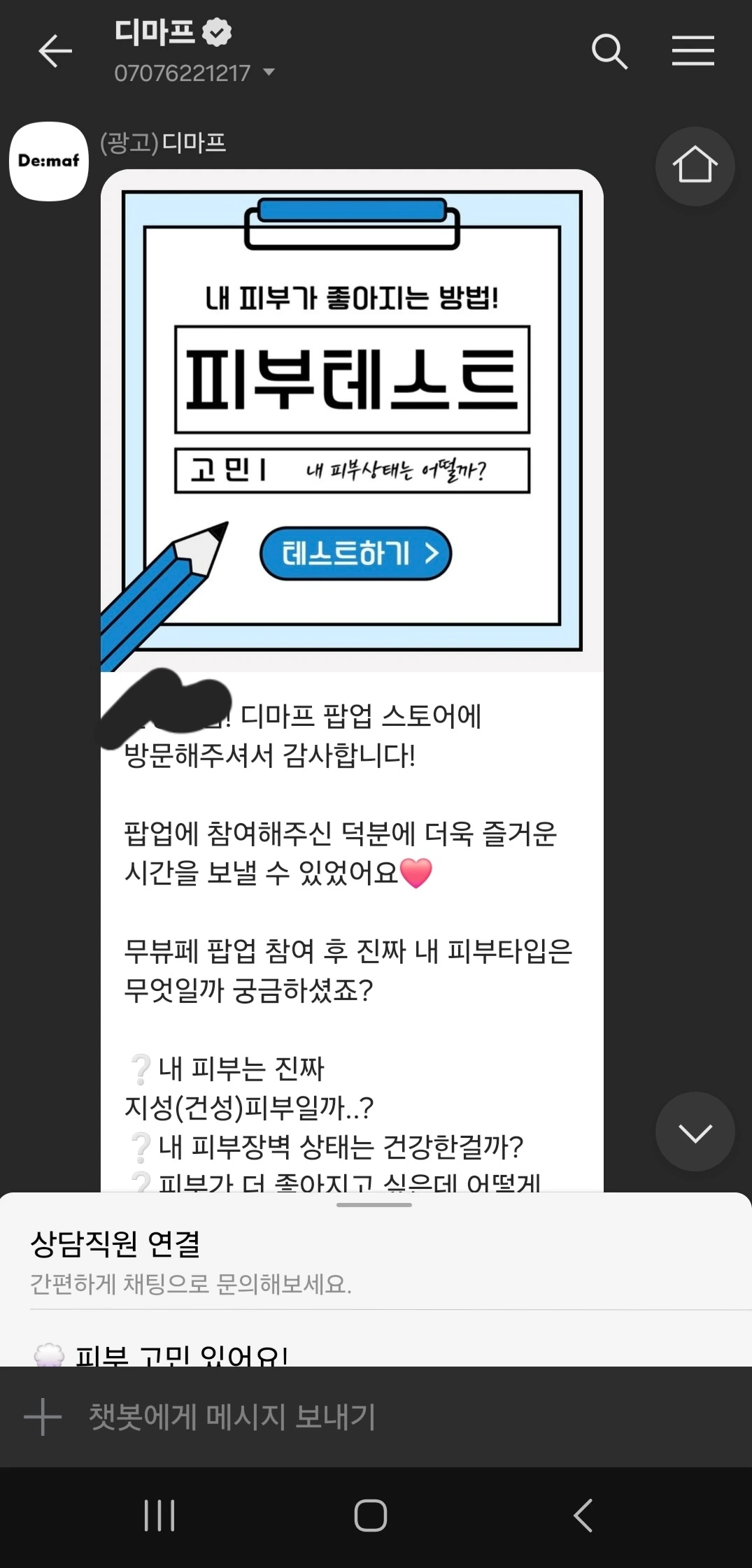
Task: Go back using the top arrow
Action: pos(55,51)
